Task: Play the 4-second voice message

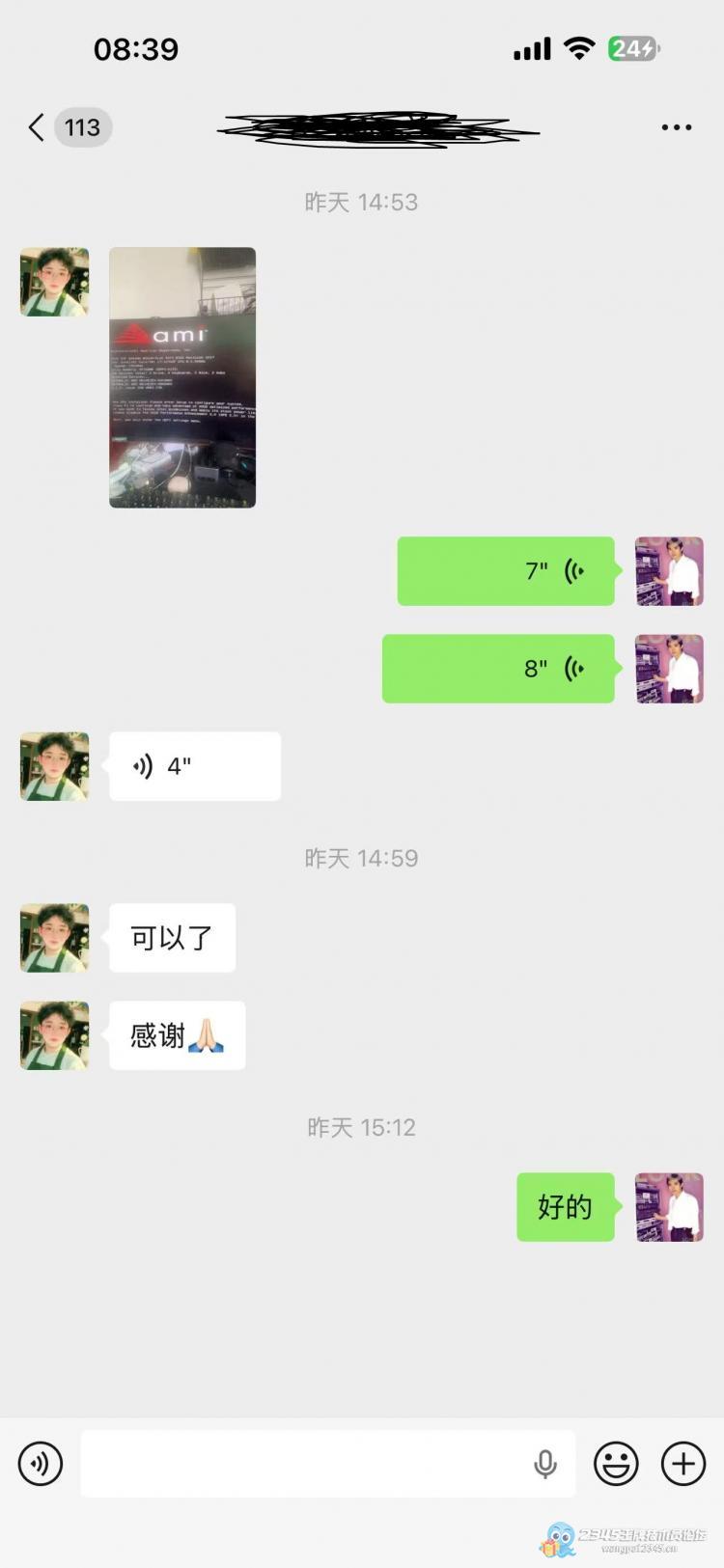Action: 194,766
